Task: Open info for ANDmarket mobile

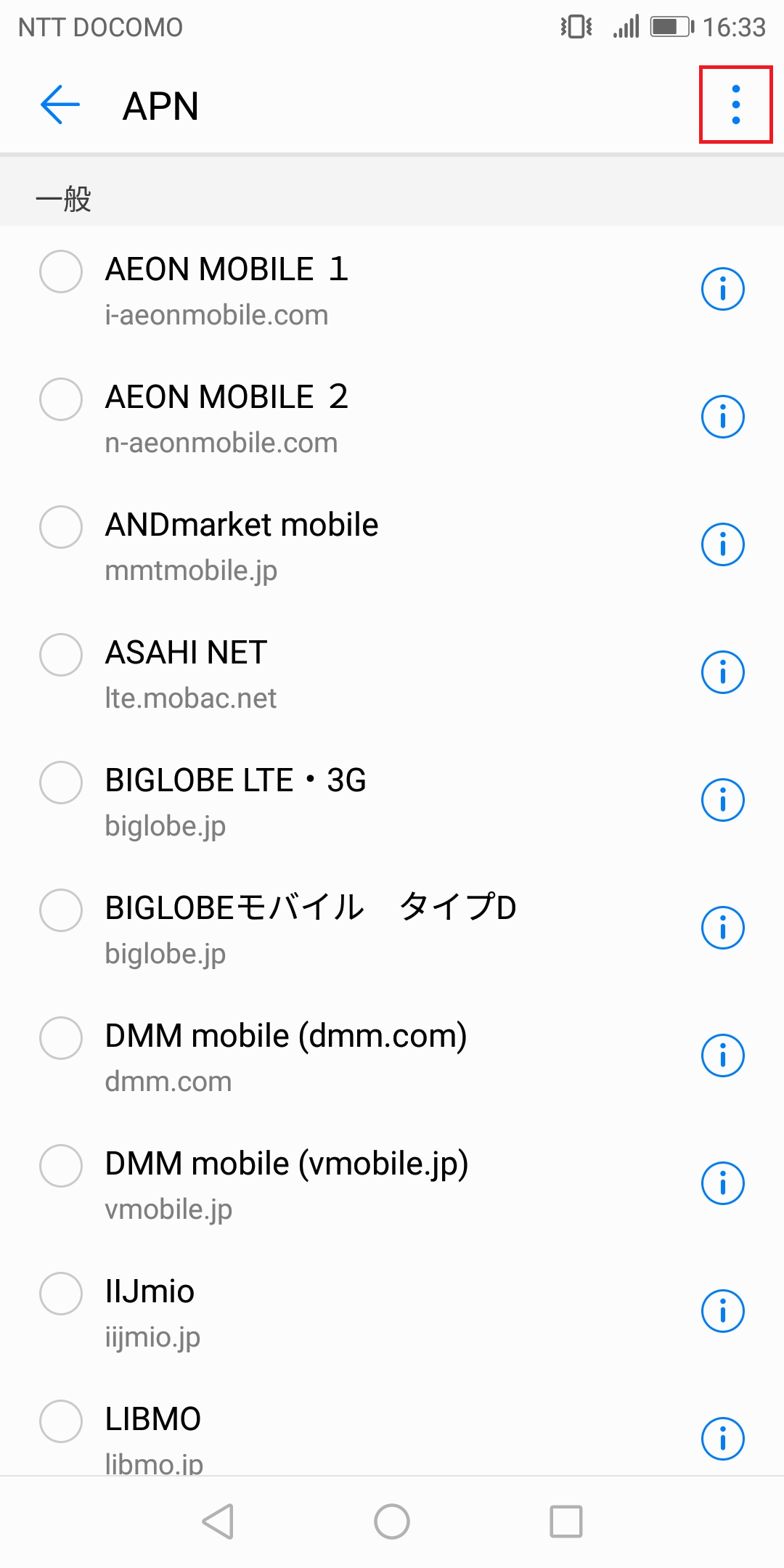Action: point(723,544)
